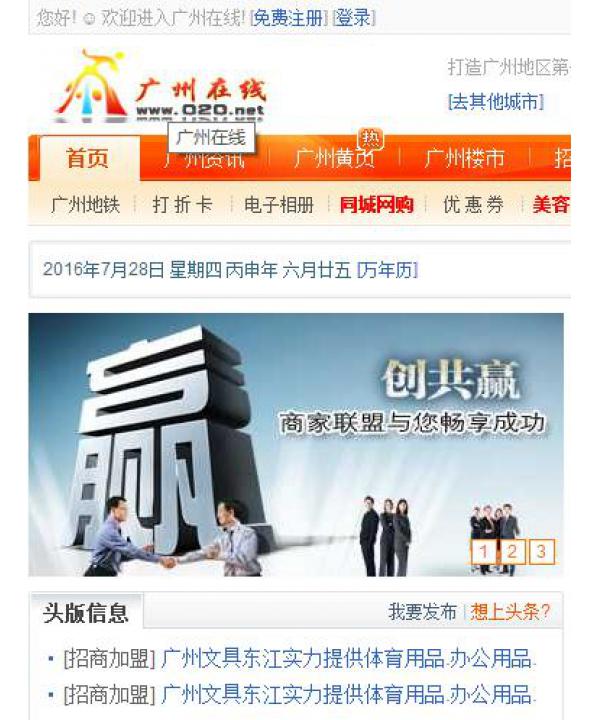Open the 打折卡 link
Screen dimensions: 600x720
(x=182, y=205)
